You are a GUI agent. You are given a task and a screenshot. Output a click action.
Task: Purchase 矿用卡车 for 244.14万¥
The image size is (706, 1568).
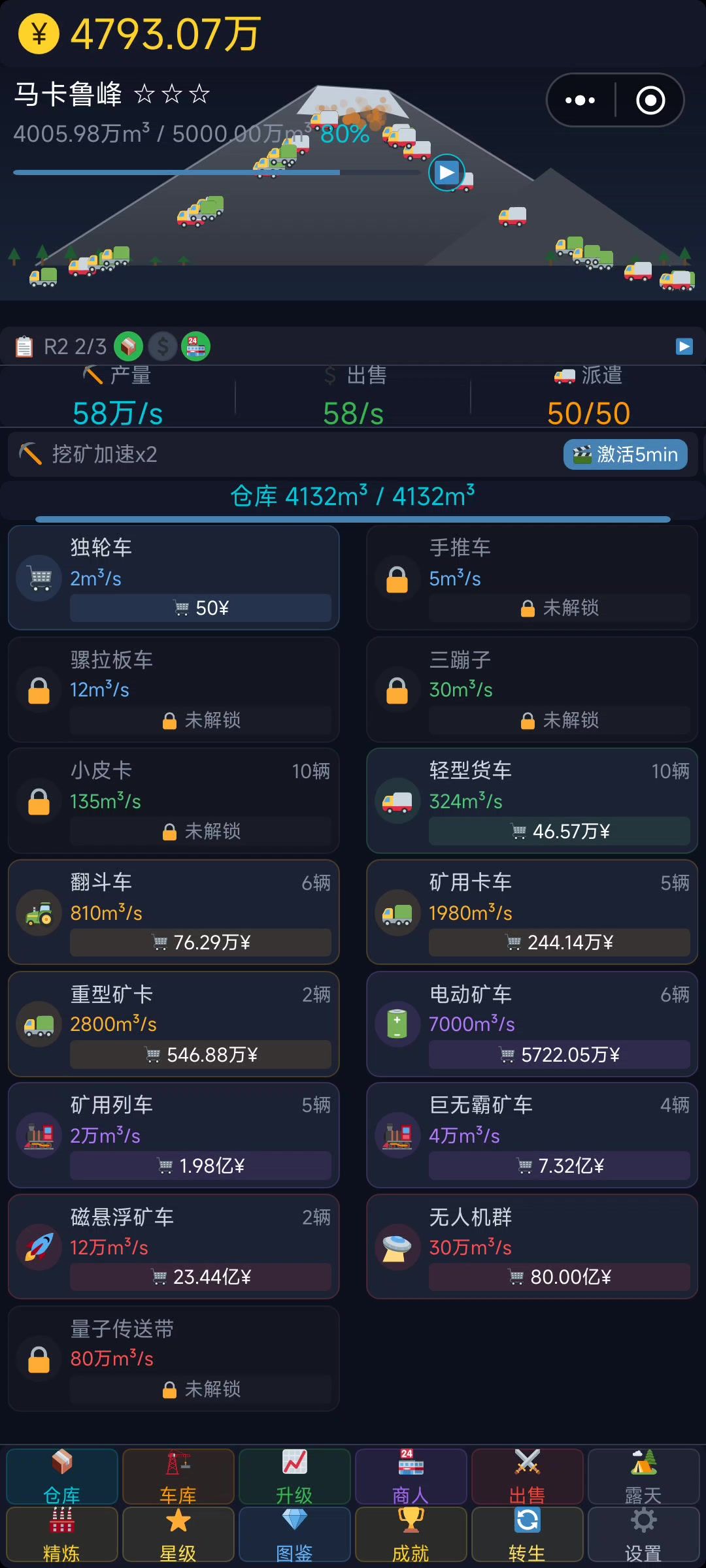click(559, 942)
